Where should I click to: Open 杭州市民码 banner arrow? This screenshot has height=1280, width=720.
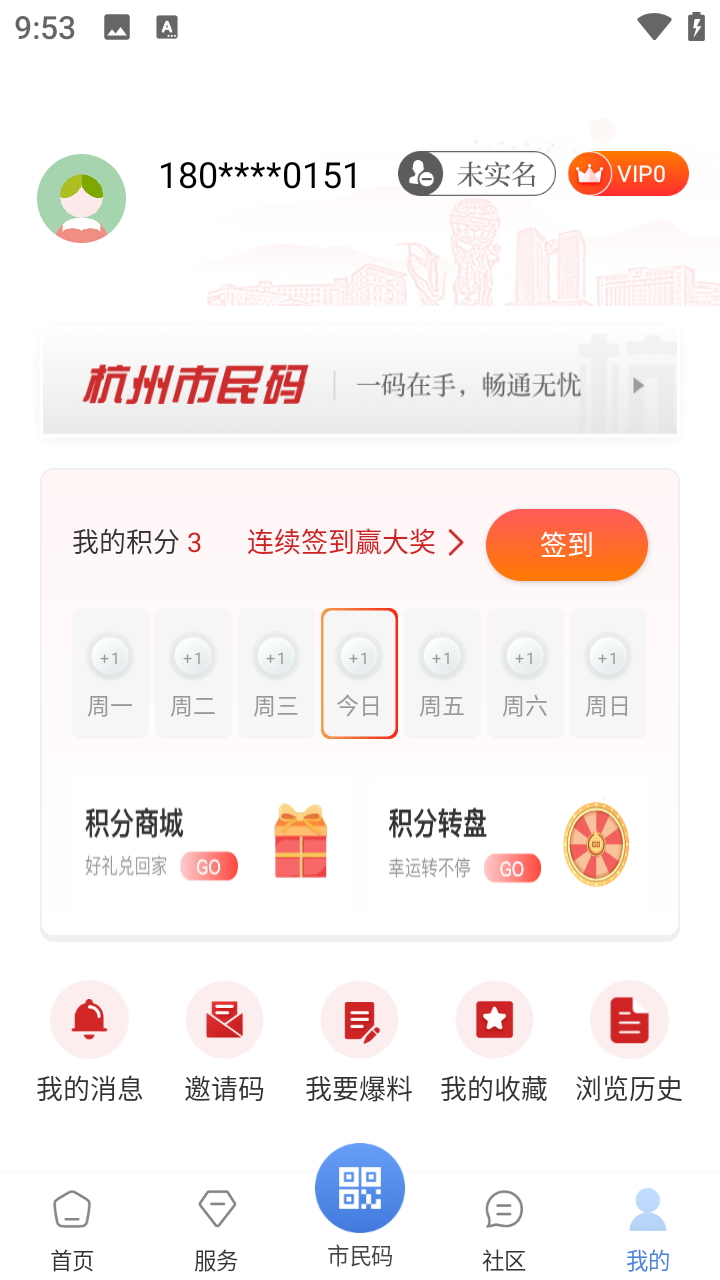click(x=638, y=384)
